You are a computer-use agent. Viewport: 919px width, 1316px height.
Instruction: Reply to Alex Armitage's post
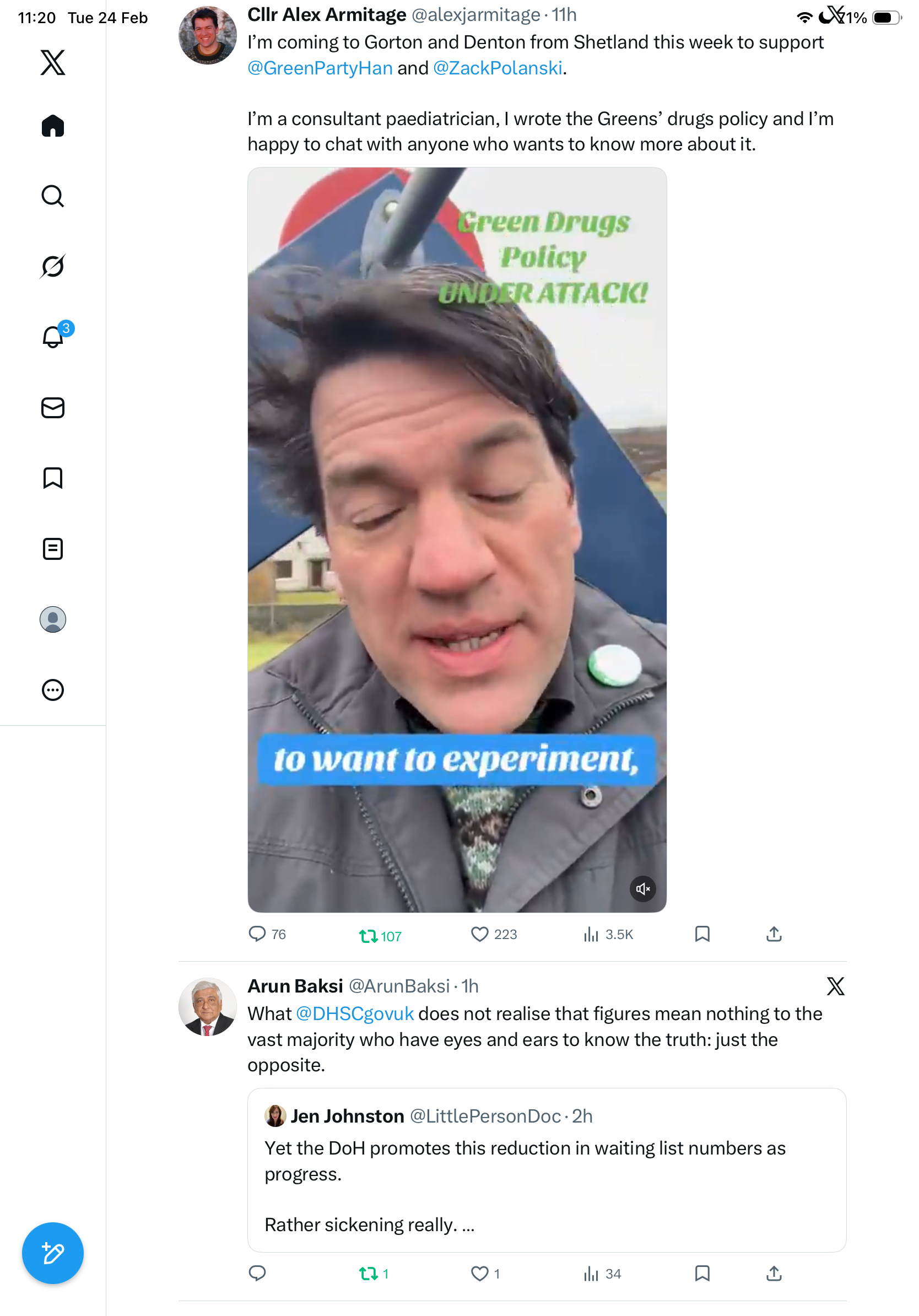point(257,934)
